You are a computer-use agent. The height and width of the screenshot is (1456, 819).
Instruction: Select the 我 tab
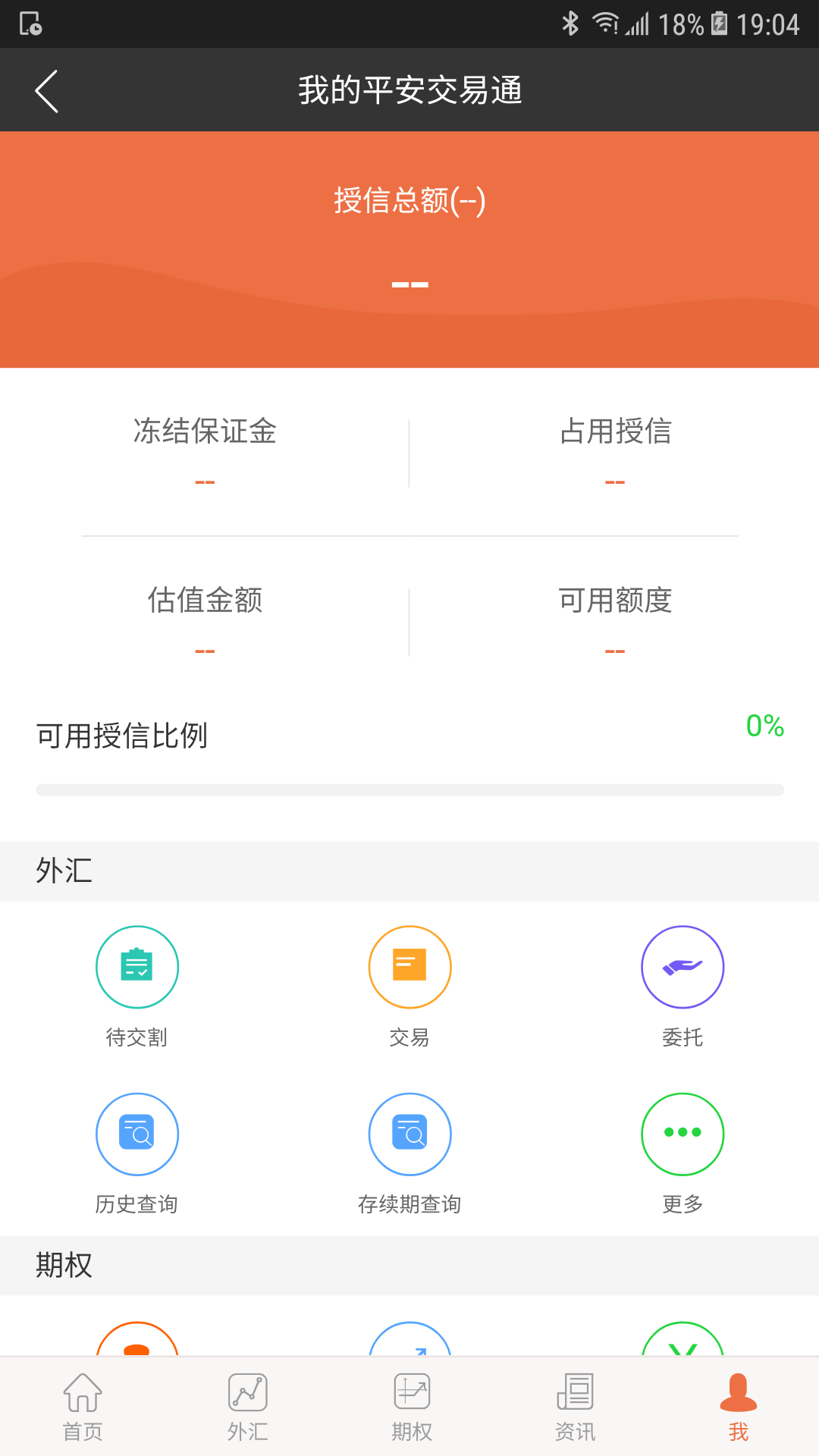(x=738, y=1407)
